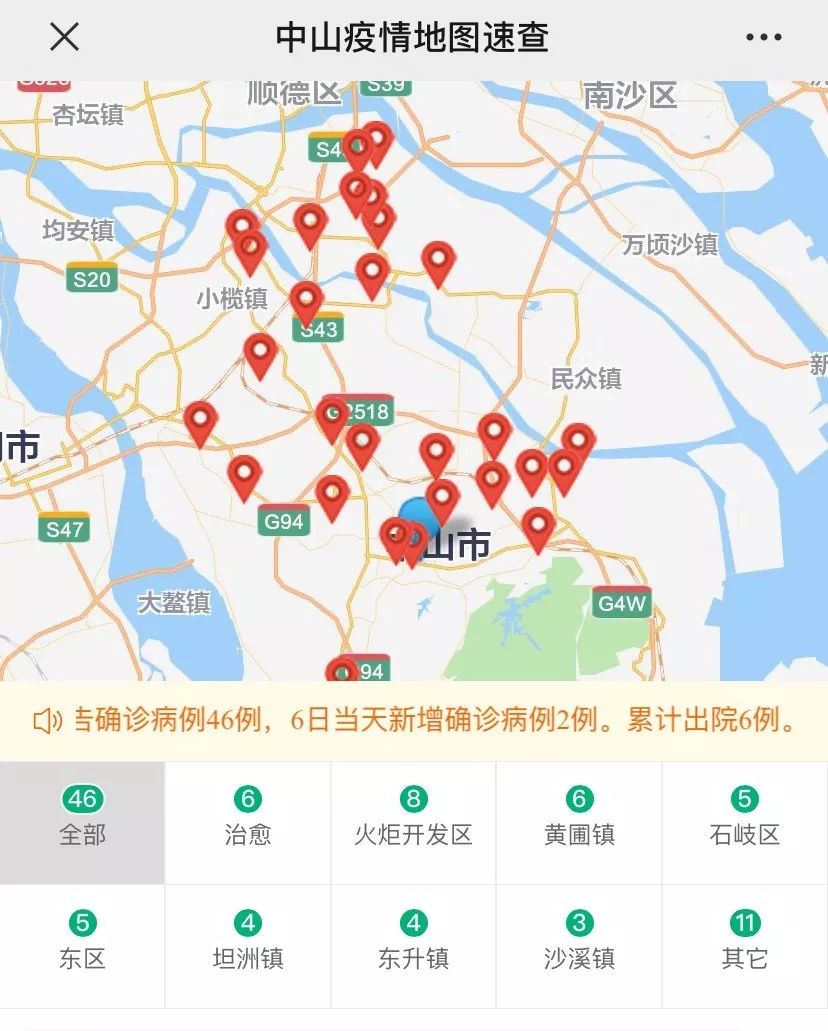Open the 其它 category with 11 cases
This screenshot has width=828, height=1031.
tap(744, 945)
